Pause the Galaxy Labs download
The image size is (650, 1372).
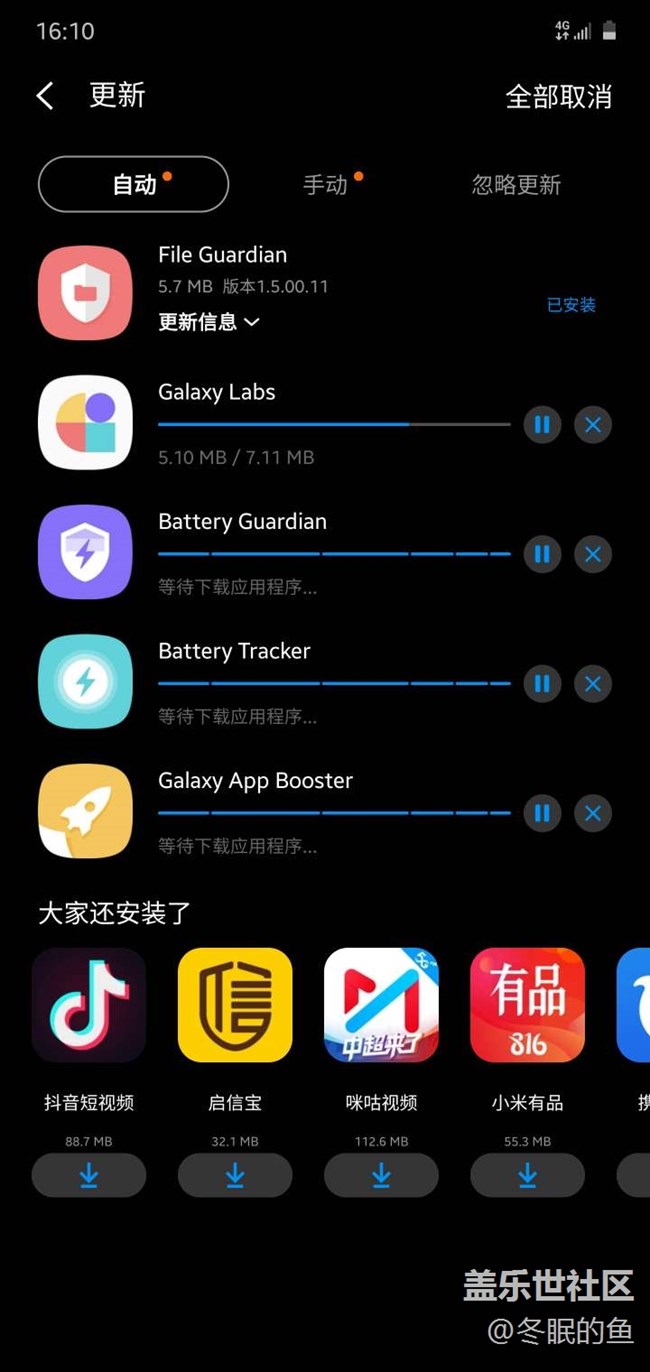542,425
